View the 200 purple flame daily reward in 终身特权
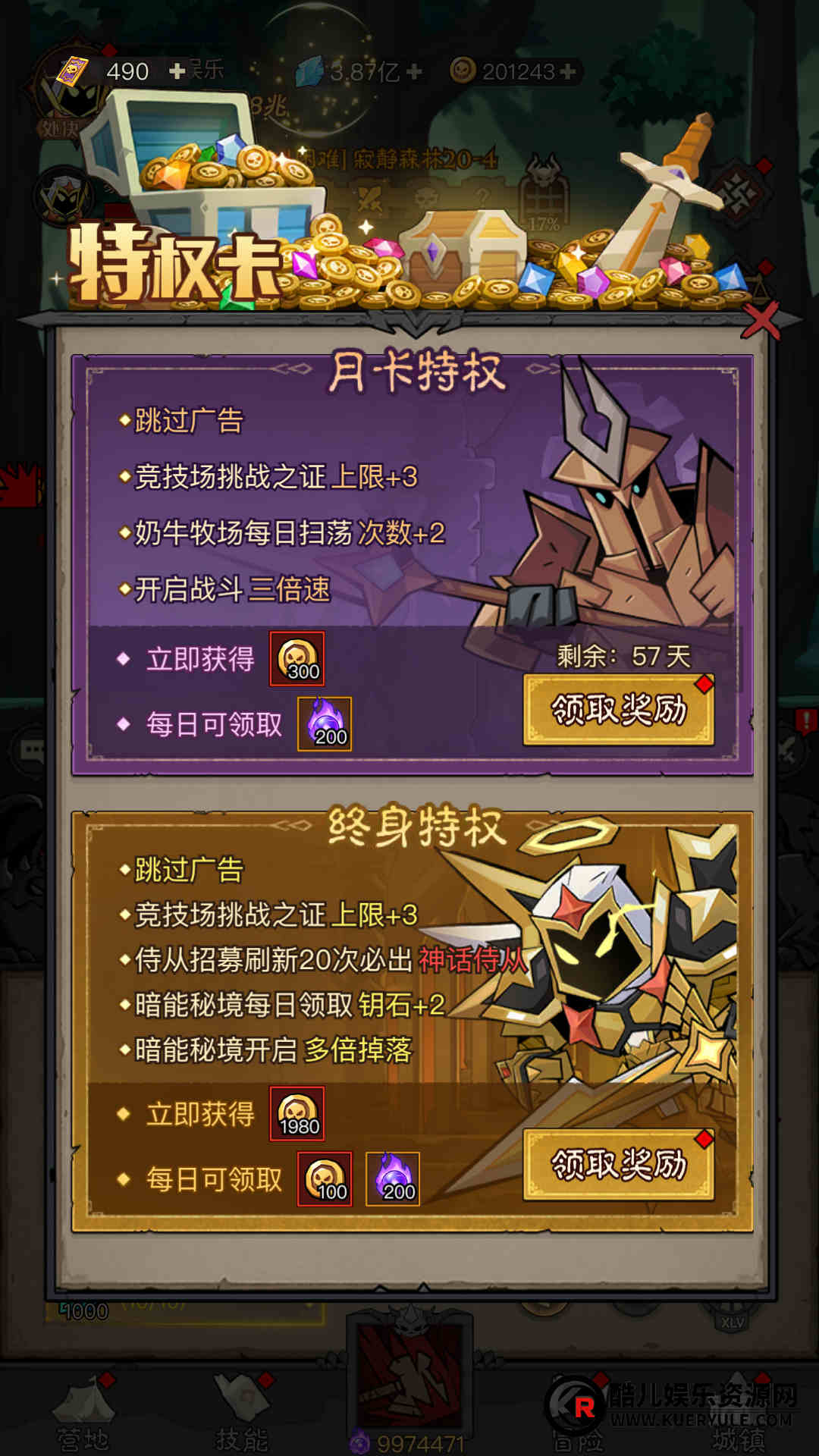Viewport: 819px width, 1456px height. (x=393, y=1179)
